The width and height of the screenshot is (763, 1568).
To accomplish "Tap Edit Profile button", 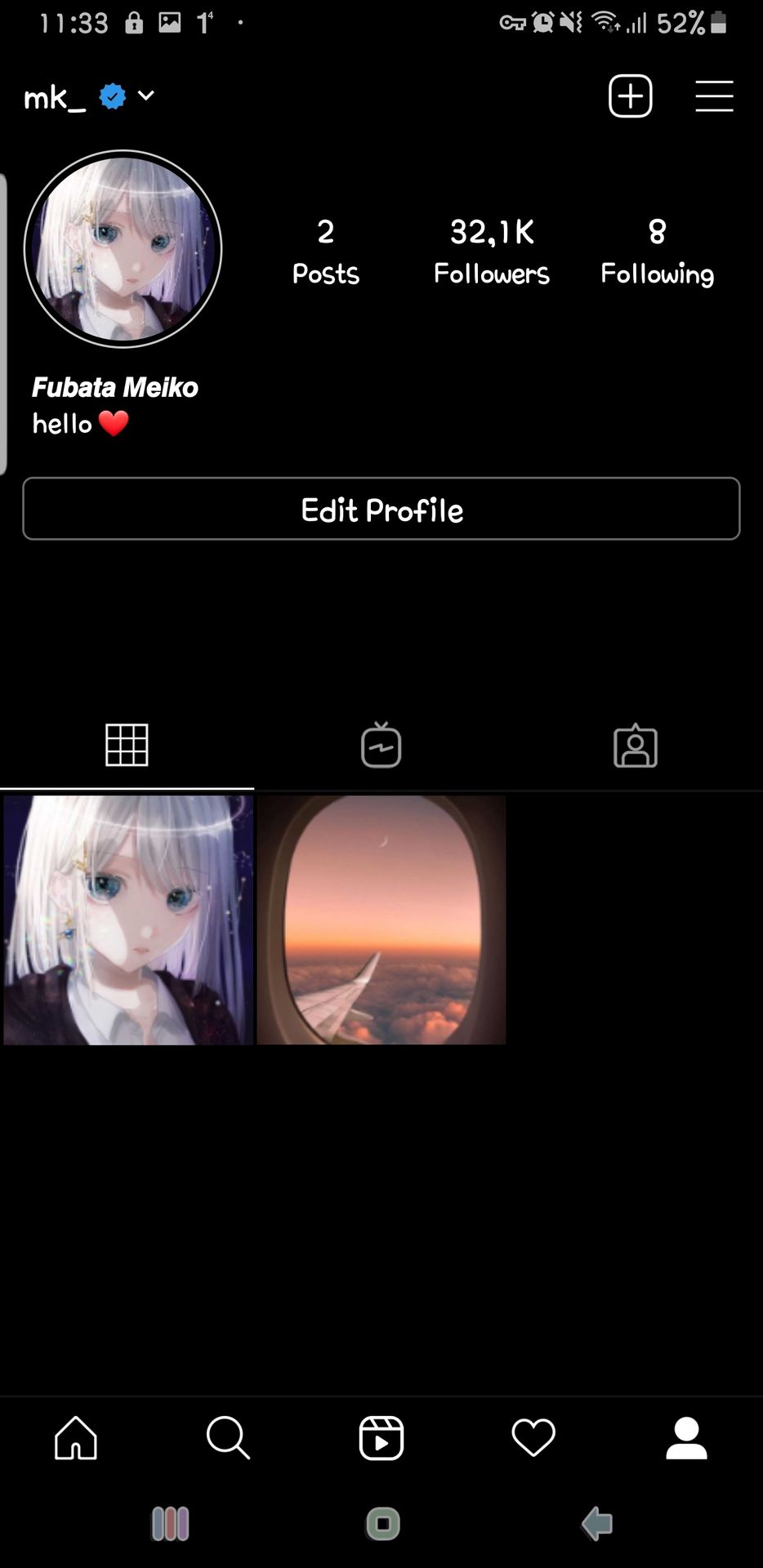I will [381, 509].
